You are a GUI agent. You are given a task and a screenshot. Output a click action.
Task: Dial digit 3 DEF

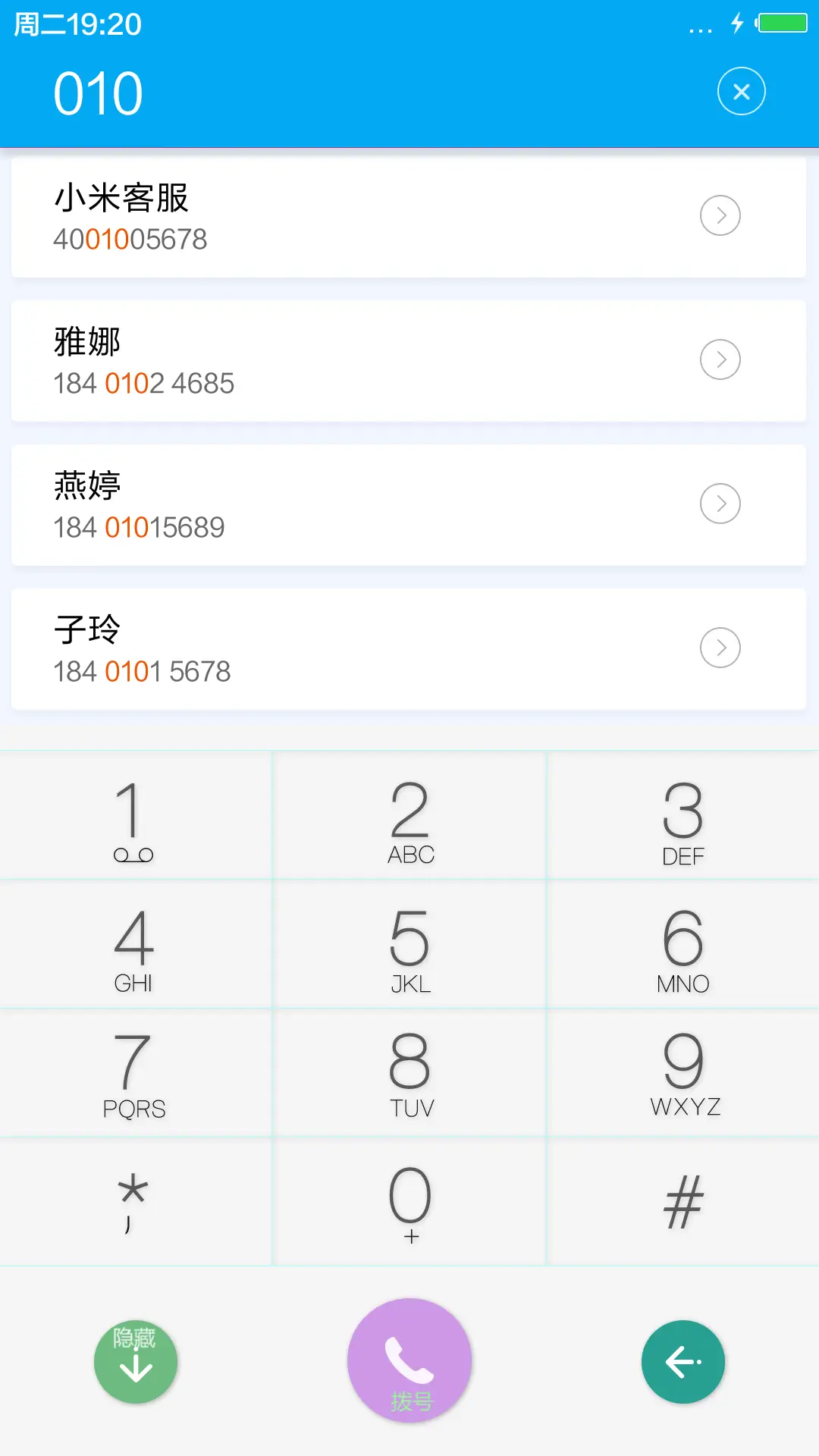click(682, 817)
